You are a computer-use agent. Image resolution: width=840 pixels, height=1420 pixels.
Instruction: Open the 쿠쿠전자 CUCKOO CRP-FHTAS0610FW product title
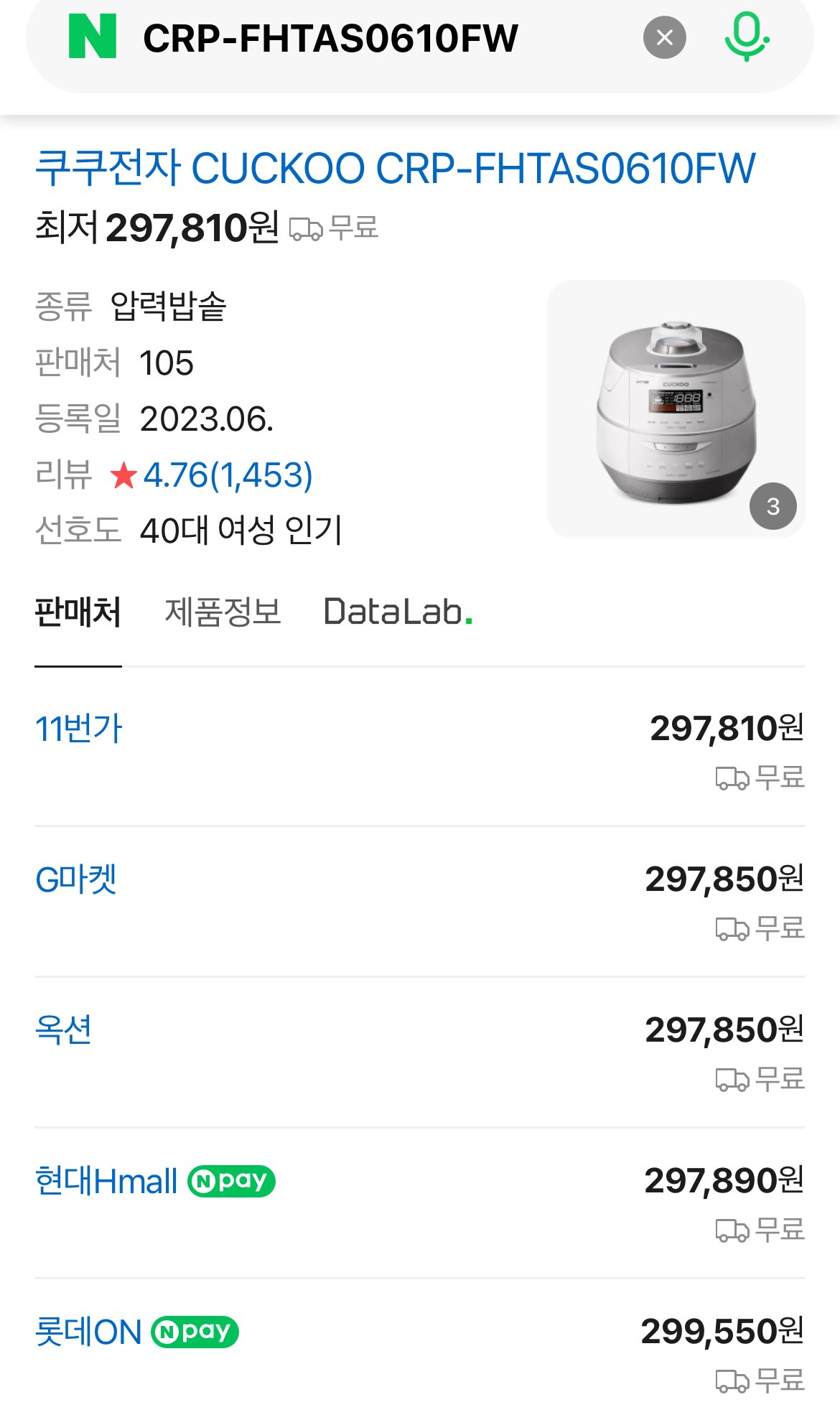395,169
